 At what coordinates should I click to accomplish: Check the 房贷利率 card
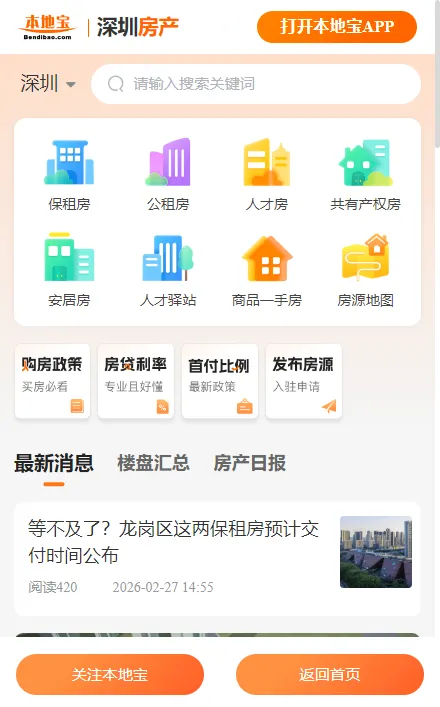136,381
